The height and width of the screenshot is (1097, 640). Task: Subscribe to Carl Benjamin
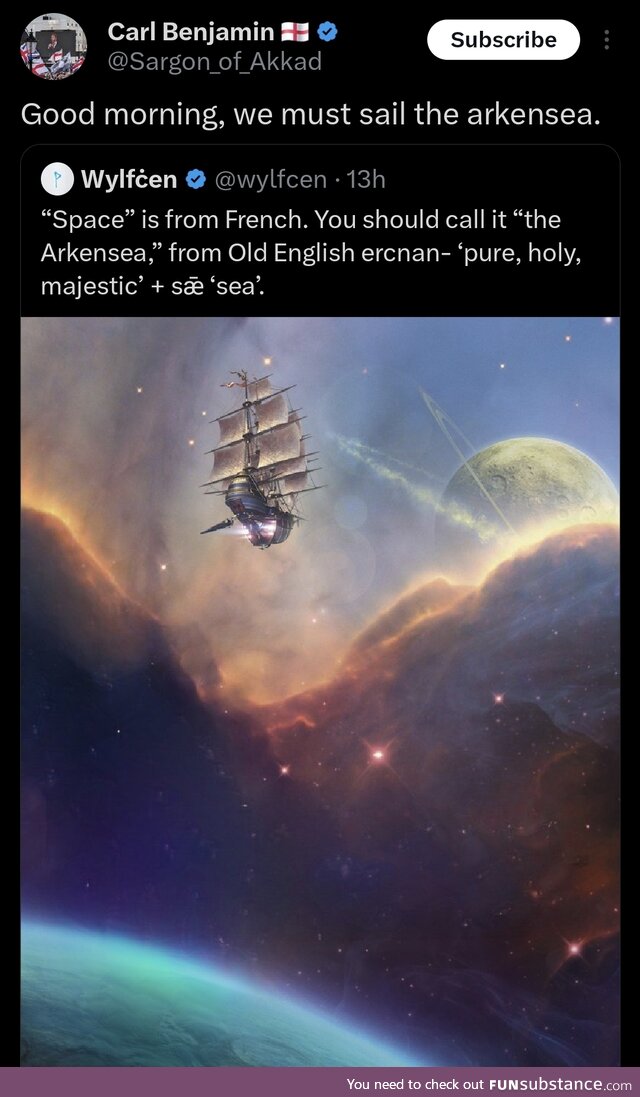tap(503, 40)
